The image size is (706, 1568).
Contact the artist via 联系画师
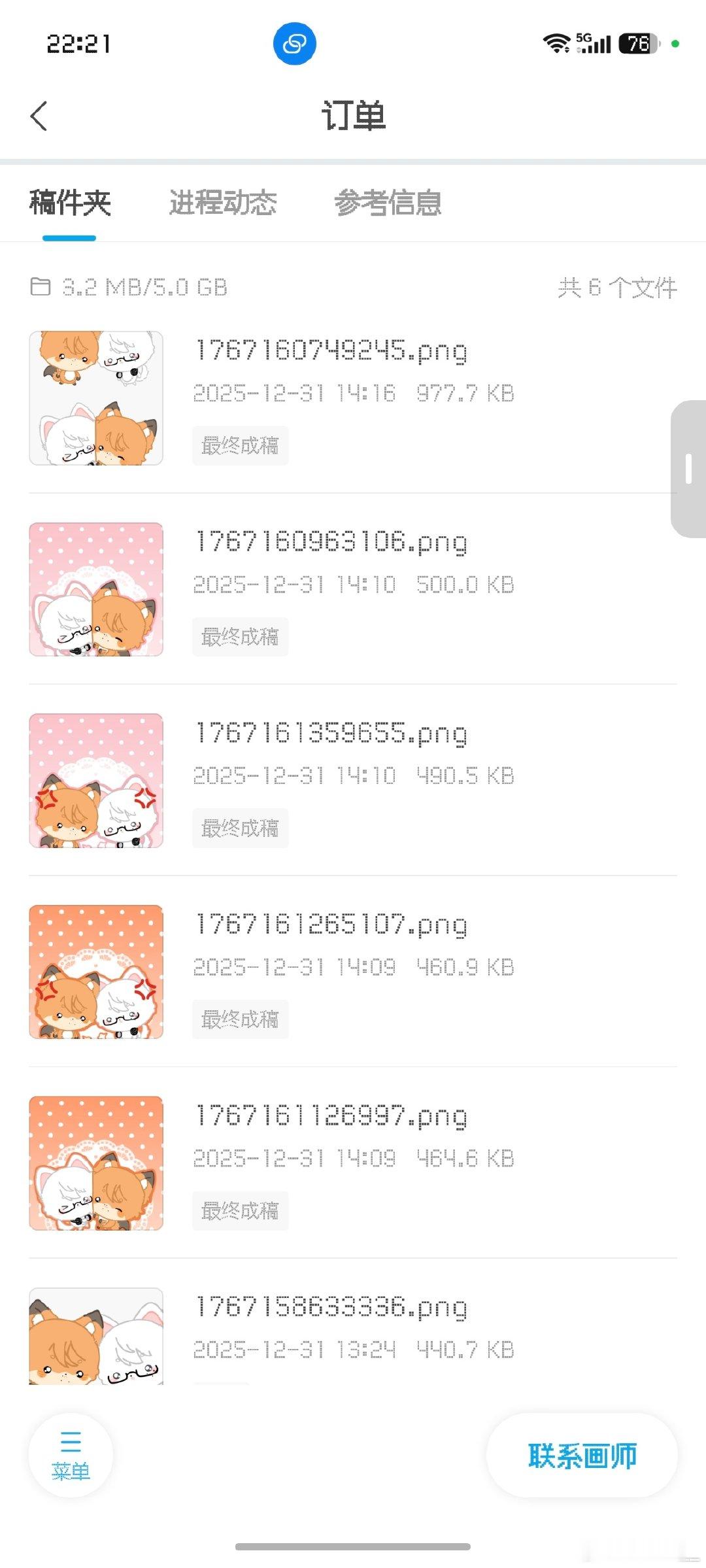582,1456
